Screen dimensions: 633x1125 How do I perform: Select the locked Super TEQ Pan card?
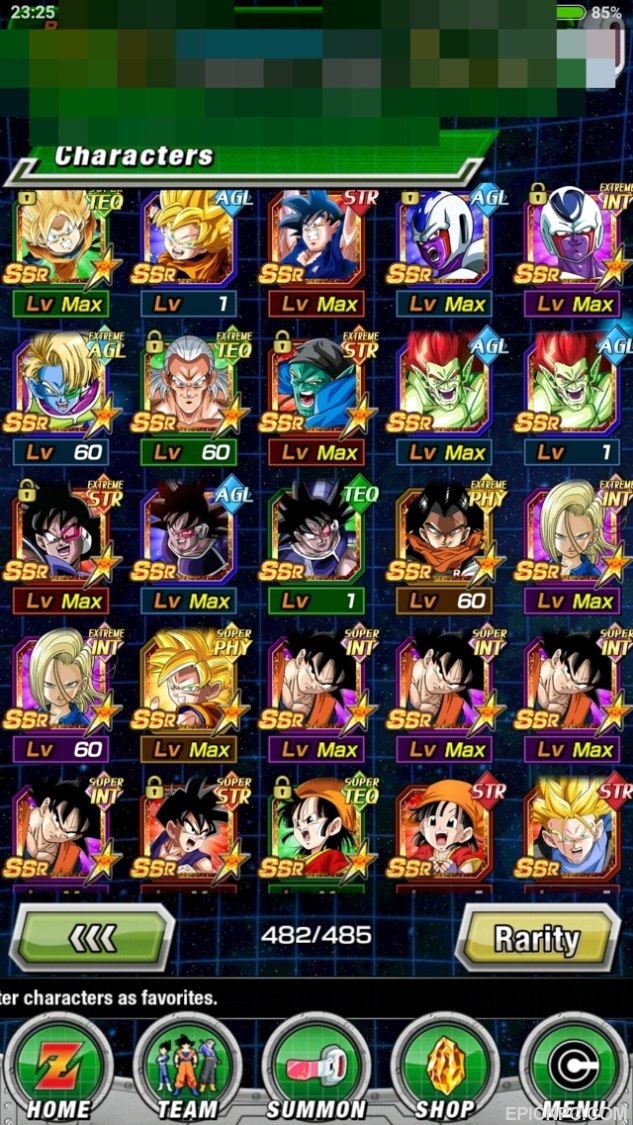(x=316, y=832)
